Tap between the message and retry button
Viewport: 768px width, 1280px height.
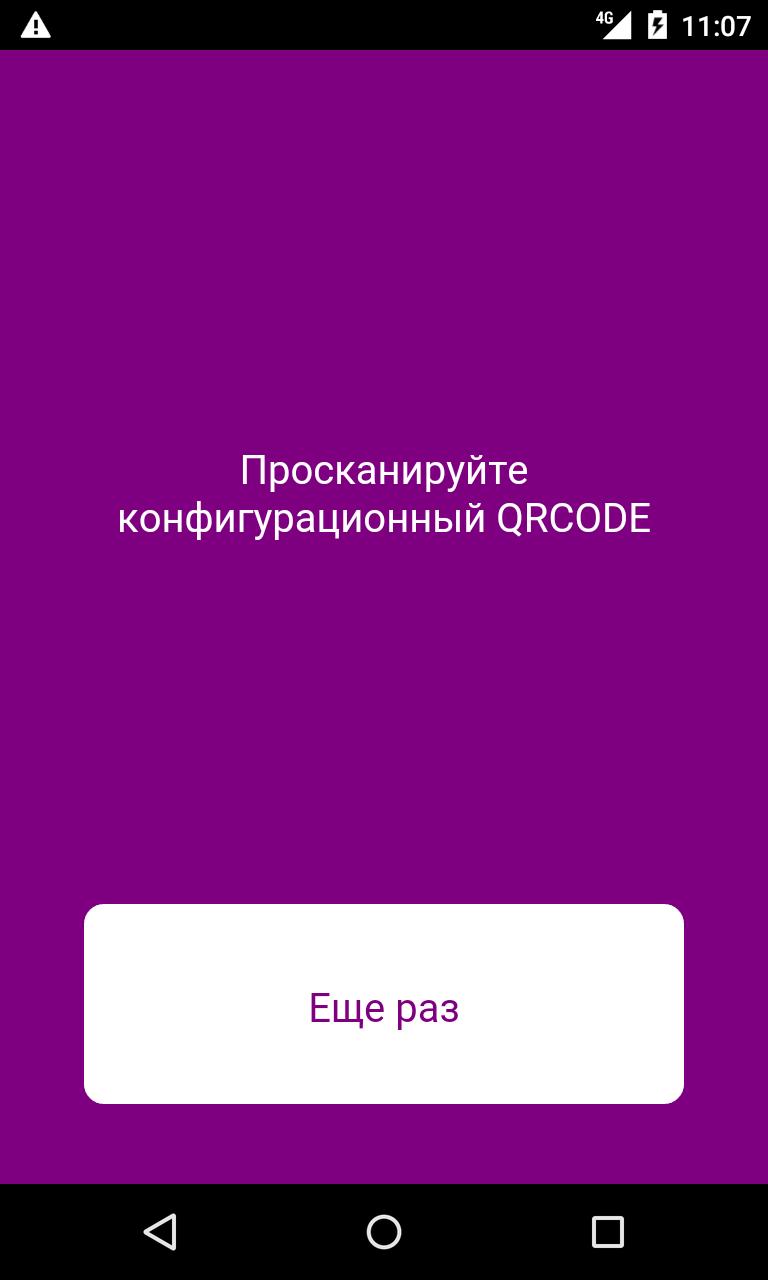point(383,720)
